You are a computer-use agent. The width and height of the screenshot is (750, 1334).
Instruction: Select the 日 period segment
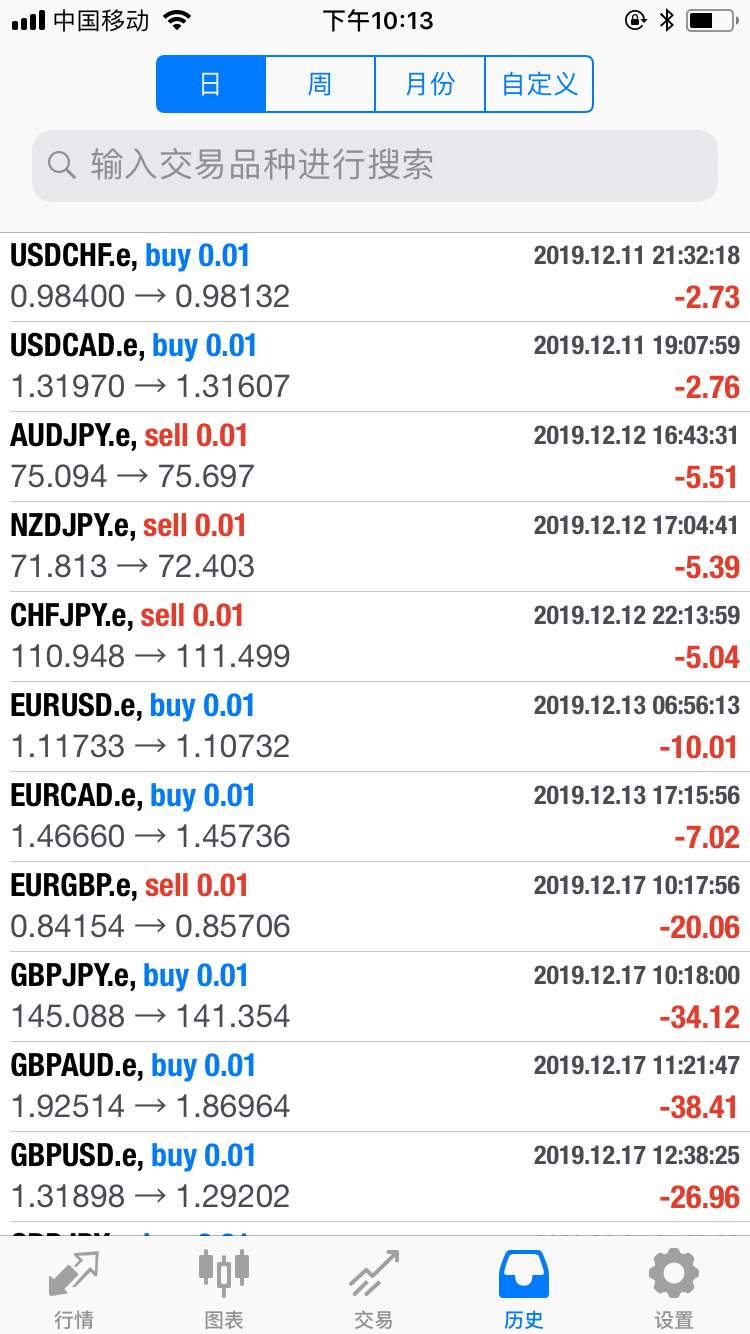pos(211,84)
